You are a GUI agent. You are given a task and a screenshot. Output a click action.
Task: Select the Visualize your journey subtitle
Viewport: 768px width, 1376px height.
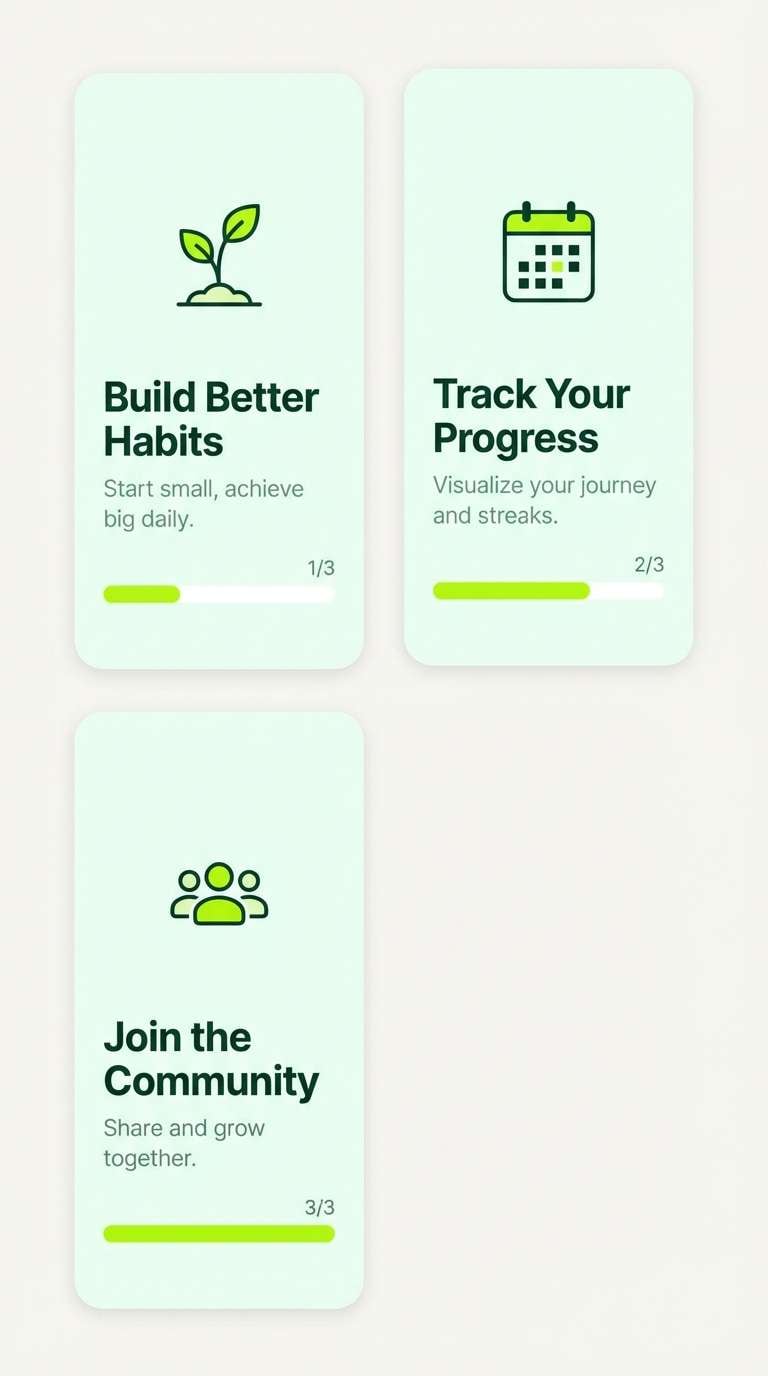tap(544, 500)
